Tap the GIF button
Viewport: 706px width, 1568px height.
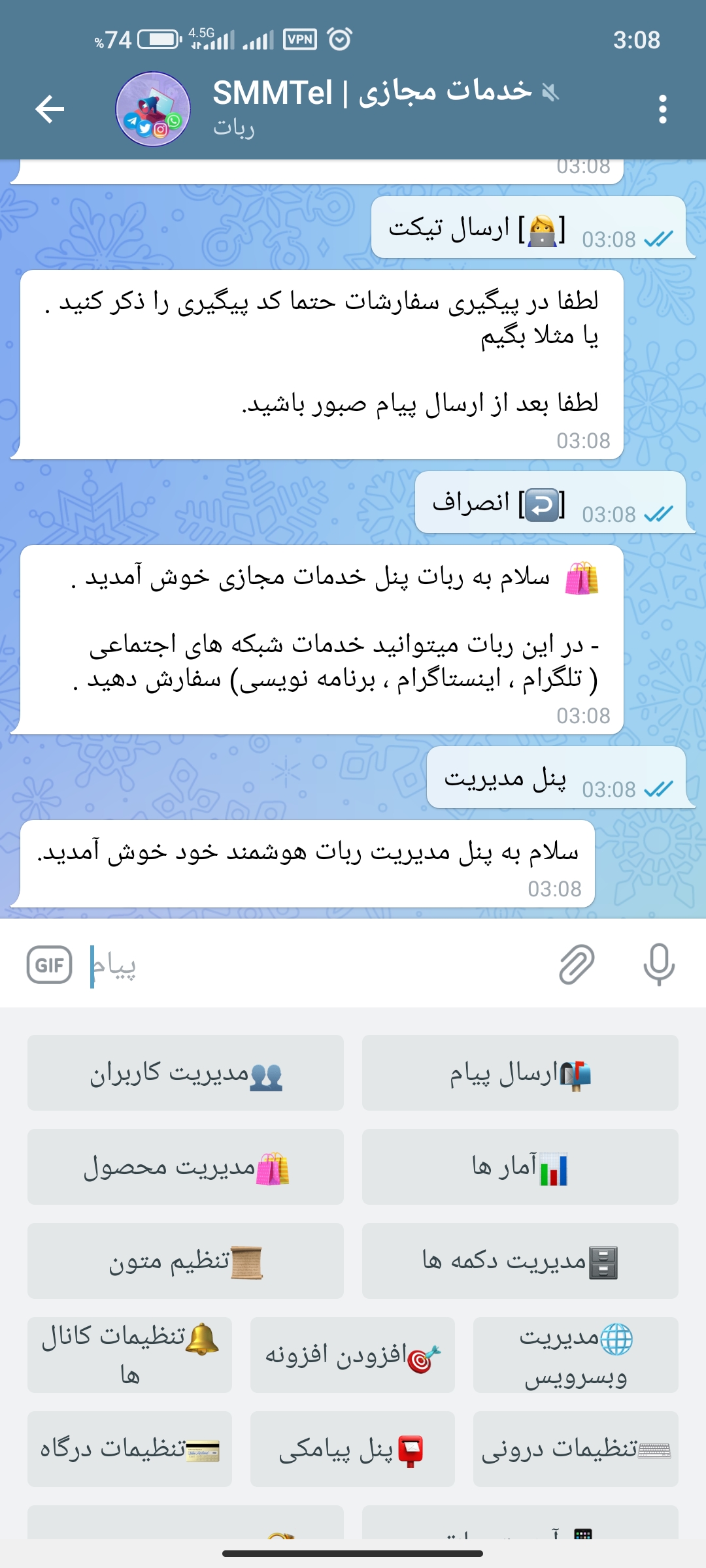point(49,965)
